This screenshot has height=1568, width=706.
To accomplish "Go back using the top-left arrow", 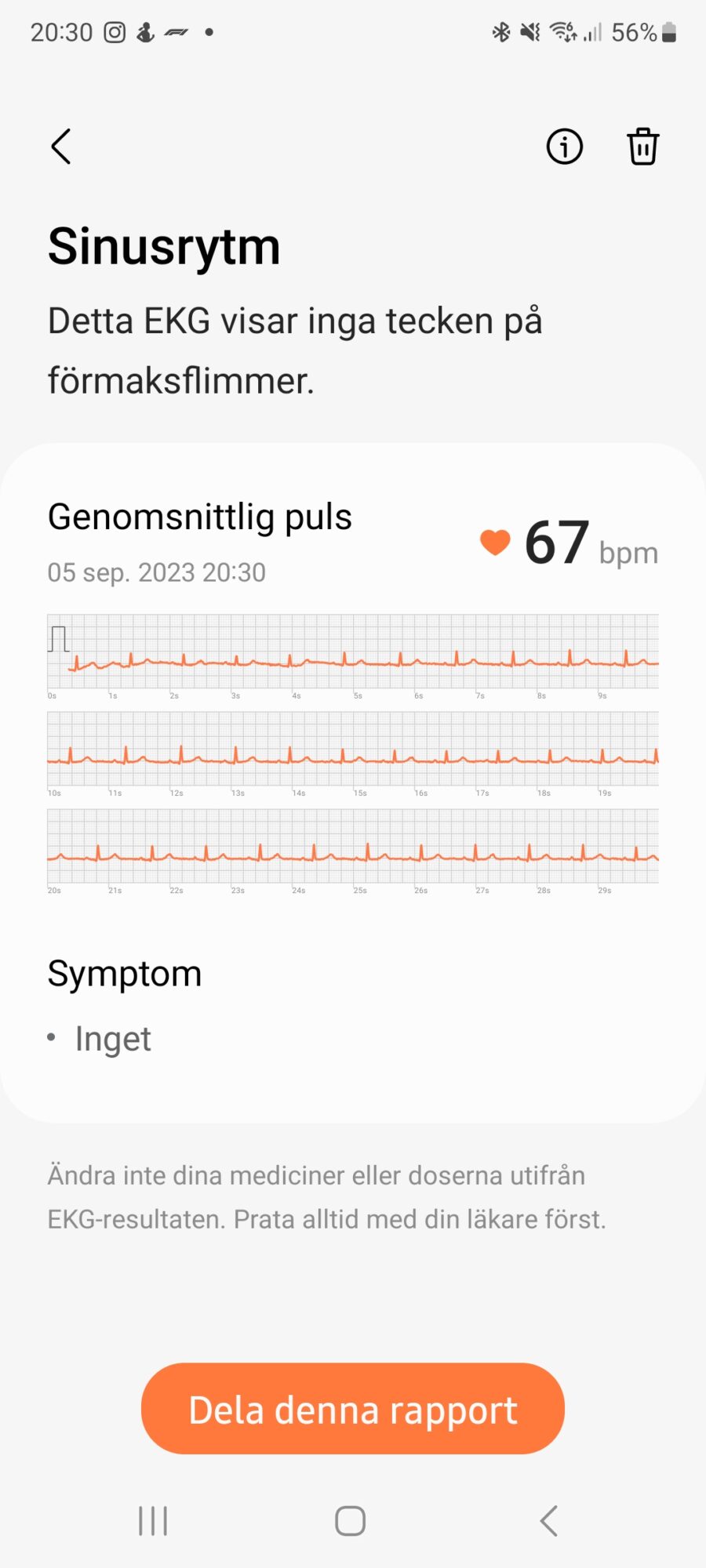I will coord(61,147).
